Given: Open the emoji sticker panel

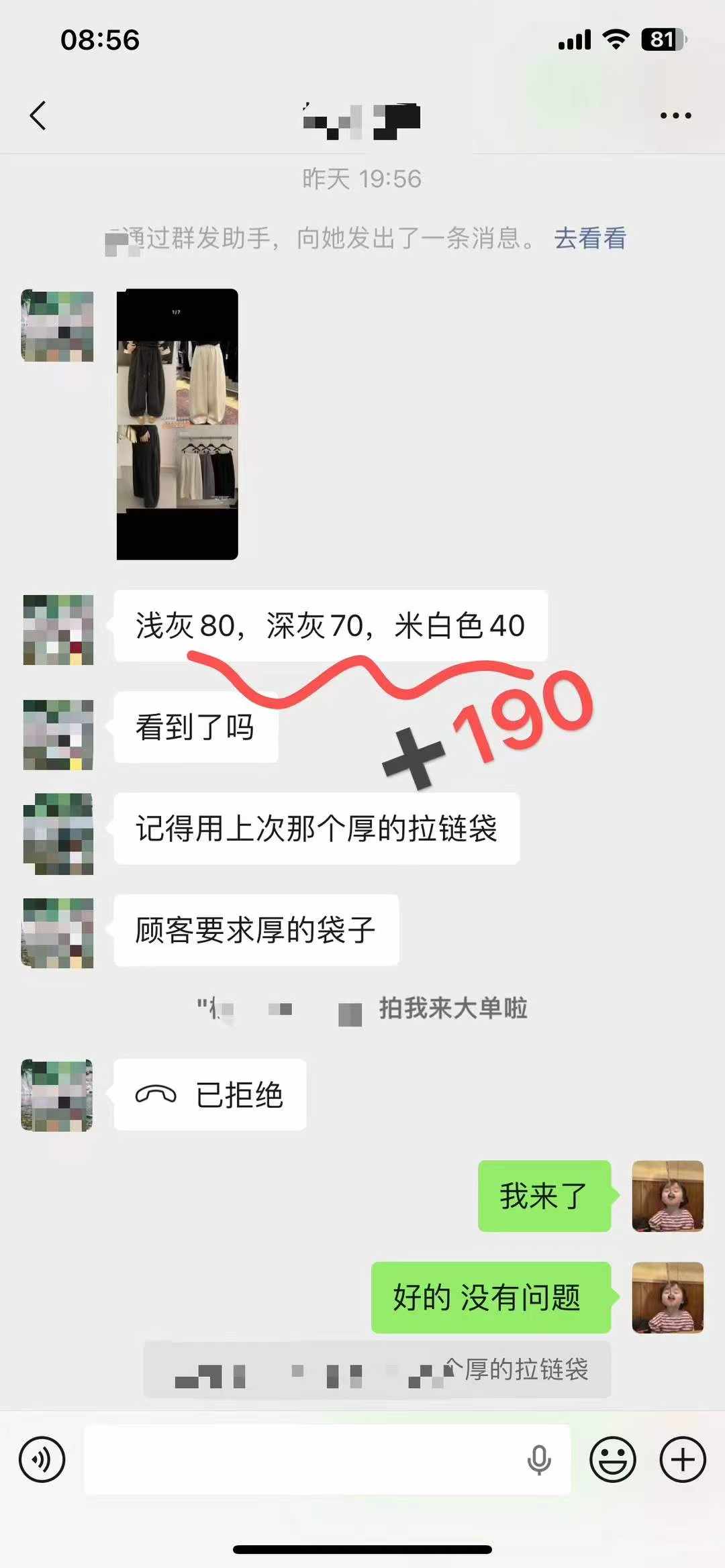Looking at the screenshot, I should click(x=612, y=1459).
